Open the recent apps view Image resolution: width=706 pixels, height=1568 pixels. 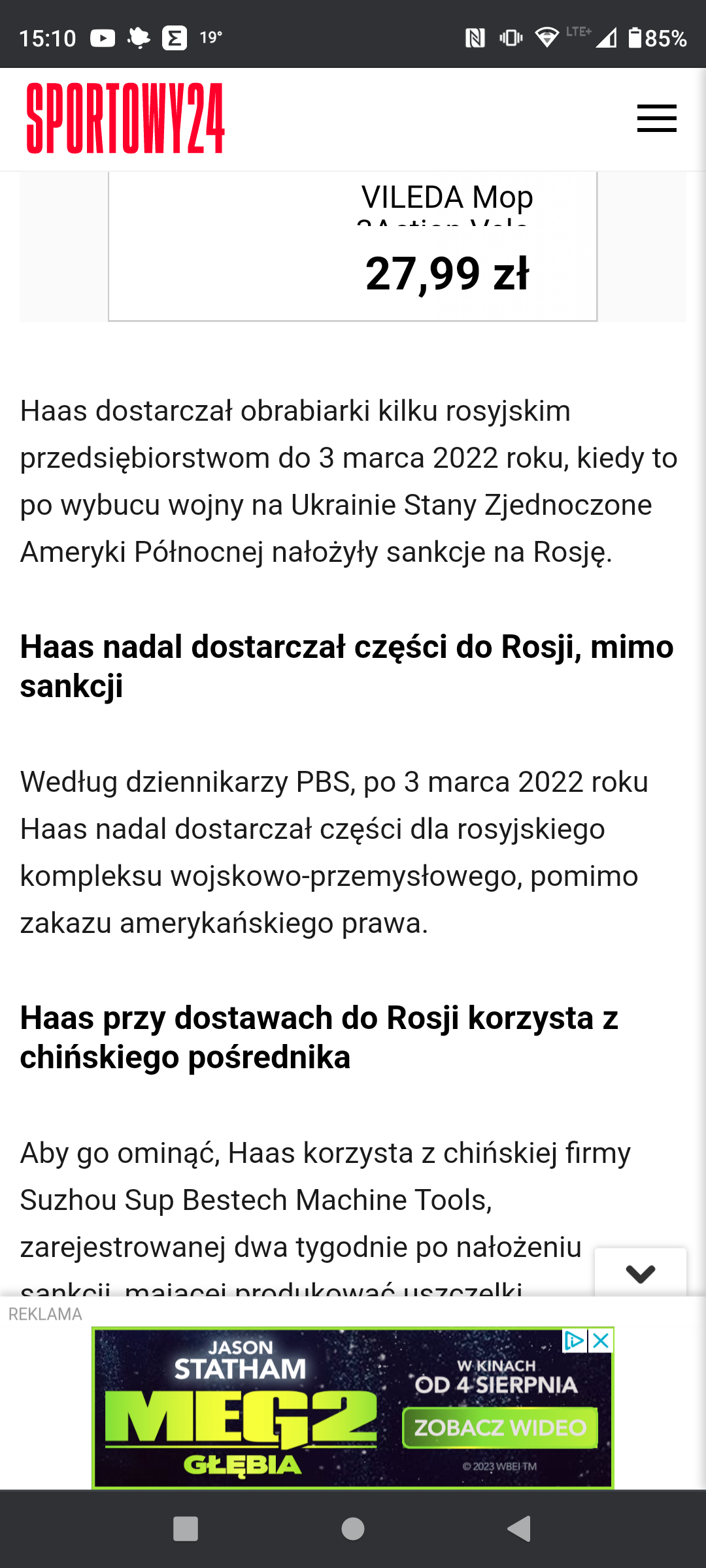click(x=186, y=1529)
